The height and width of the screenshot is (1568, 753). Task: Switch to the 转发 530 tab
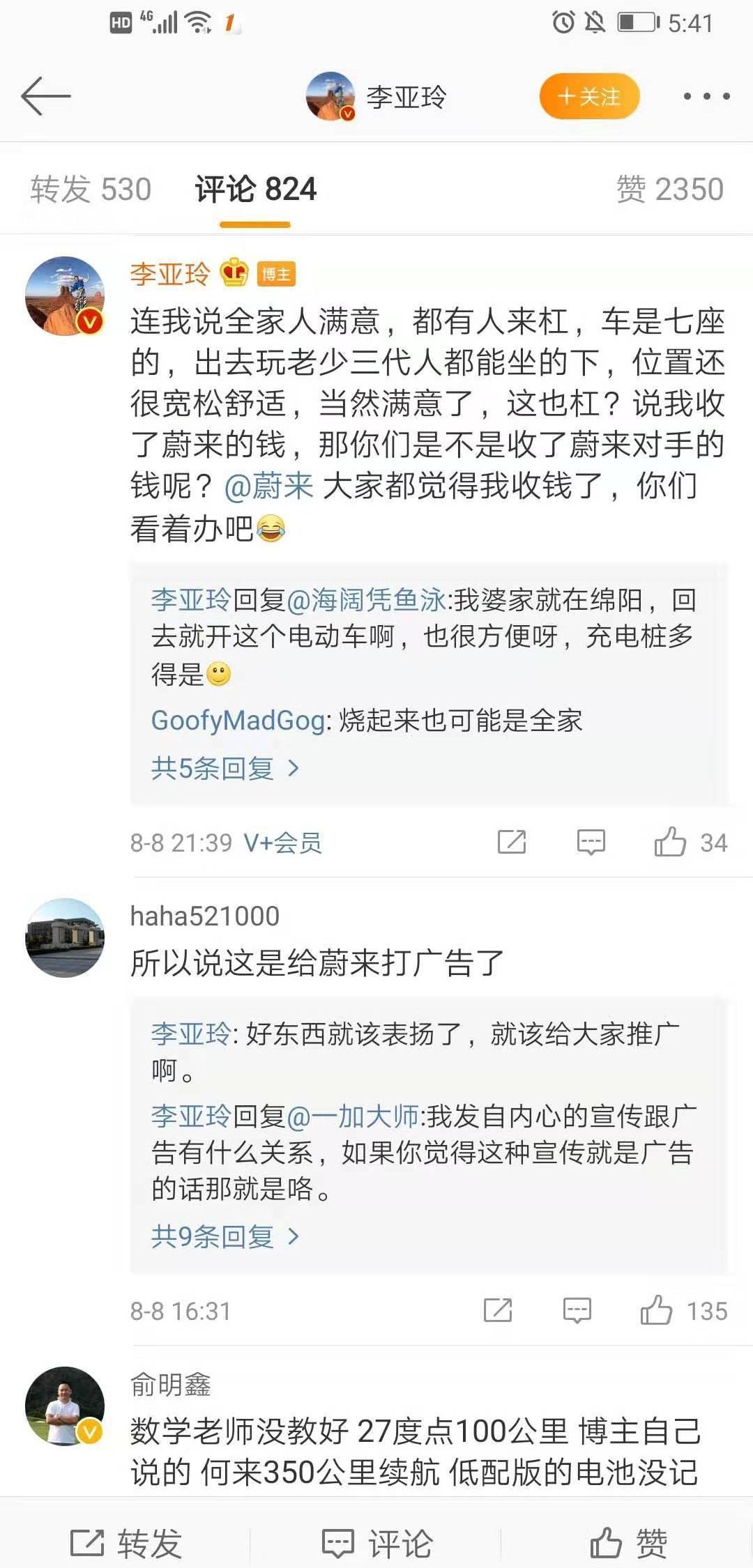coord(91,190)
